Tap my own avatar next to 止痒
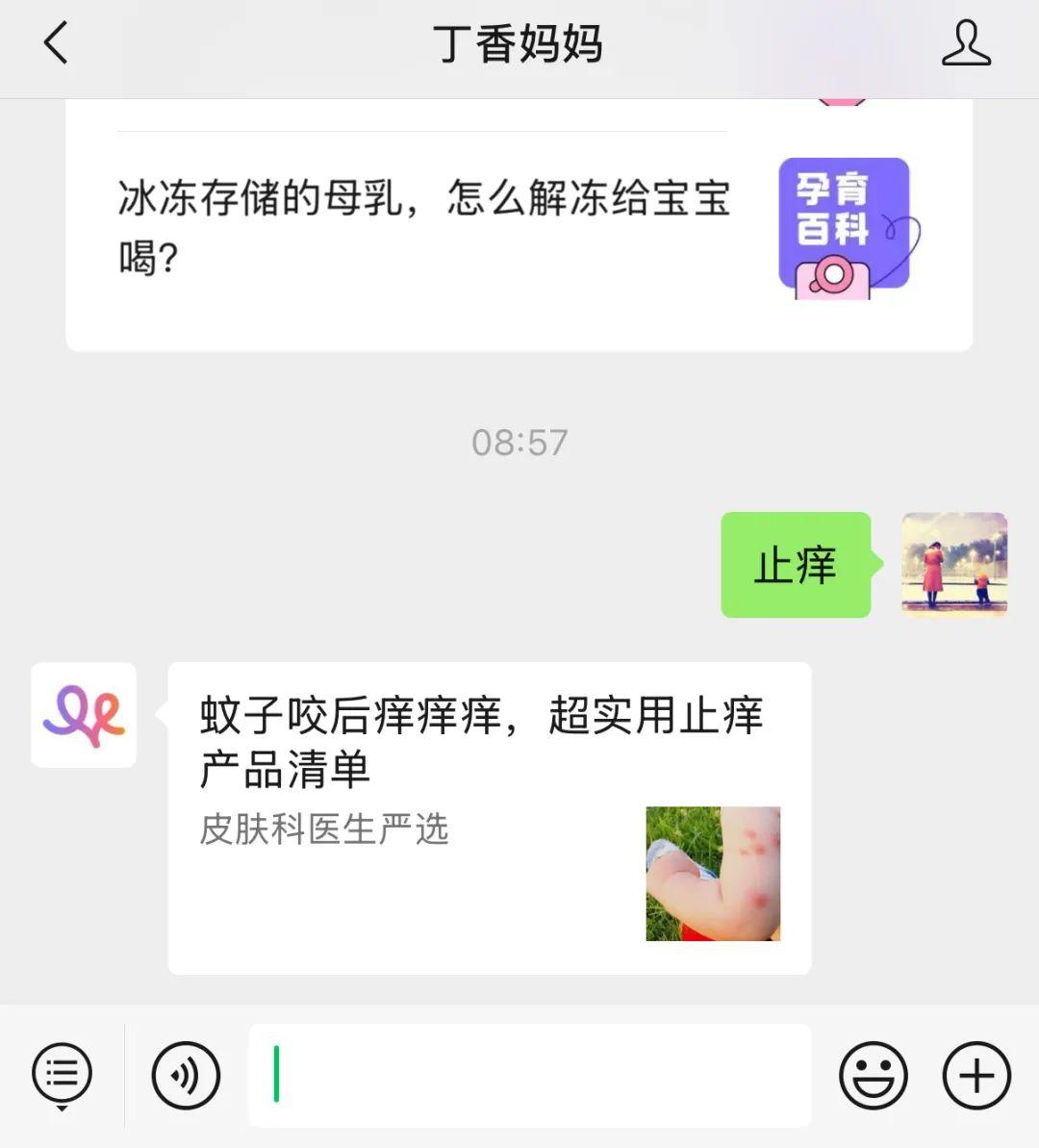Image resolution: width=1039 pixels, height=1148 pixels. [x=953, y=564]
